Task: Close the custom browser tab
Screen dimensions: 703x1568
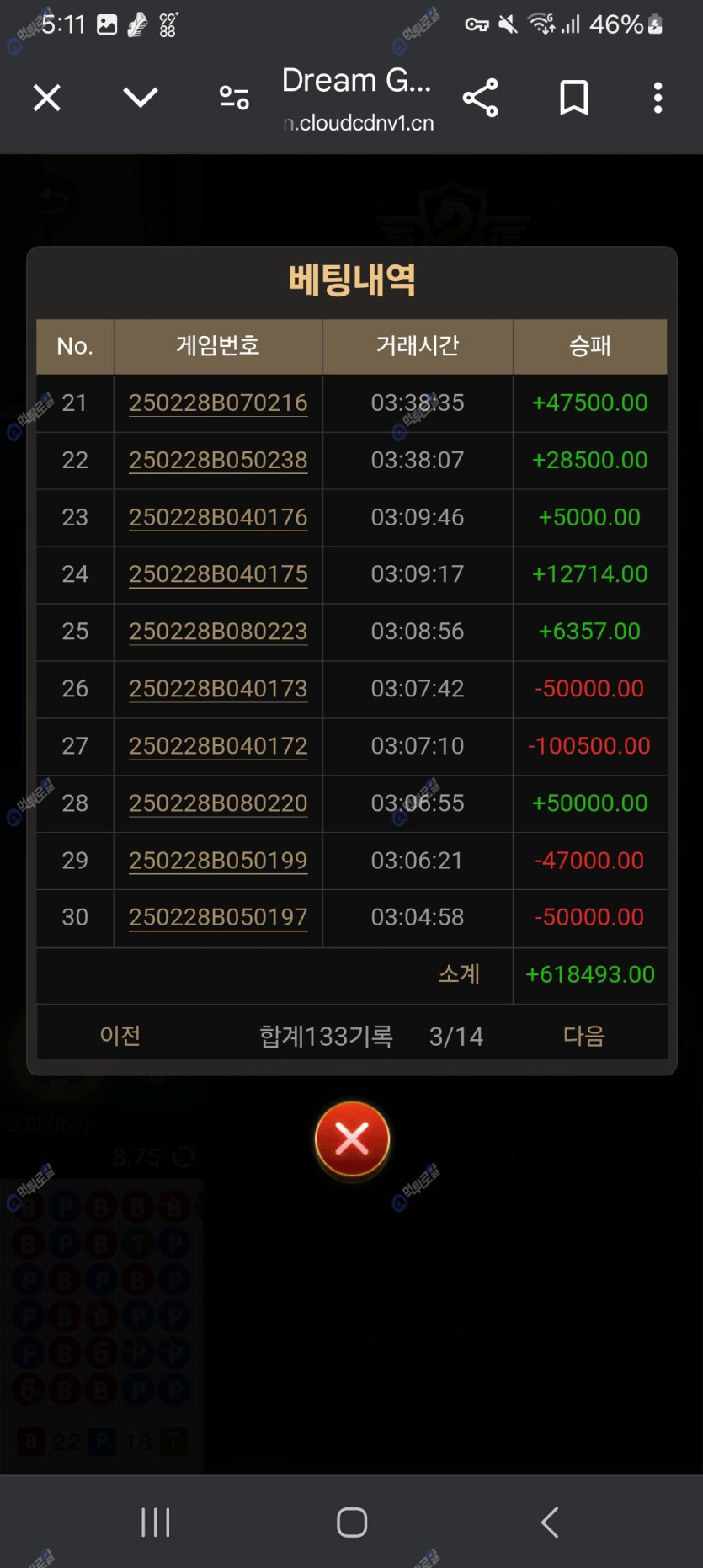Action: [x=47, y=99]
